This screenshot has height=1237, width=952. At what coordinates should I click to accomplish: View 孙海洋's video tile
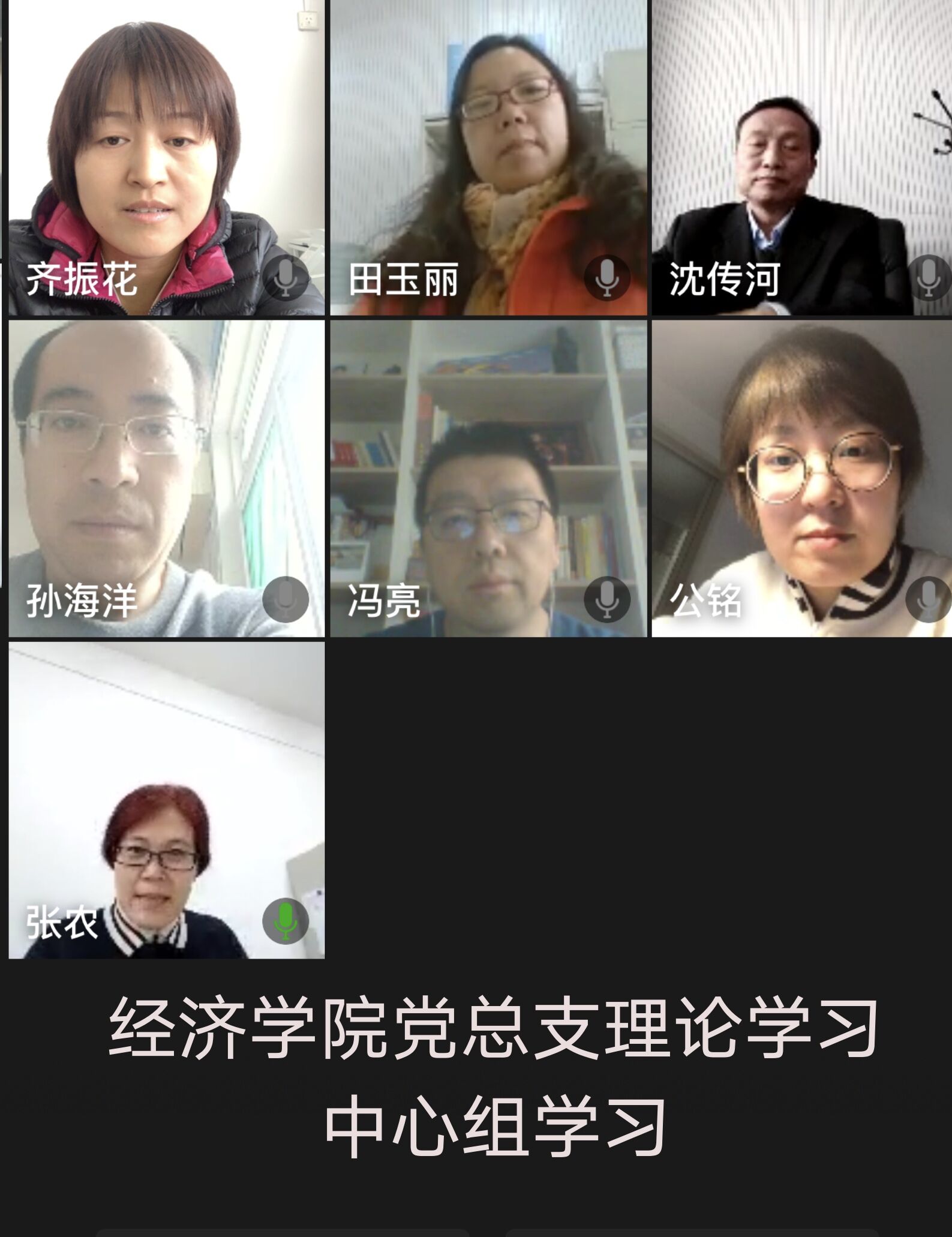point(166,478)
